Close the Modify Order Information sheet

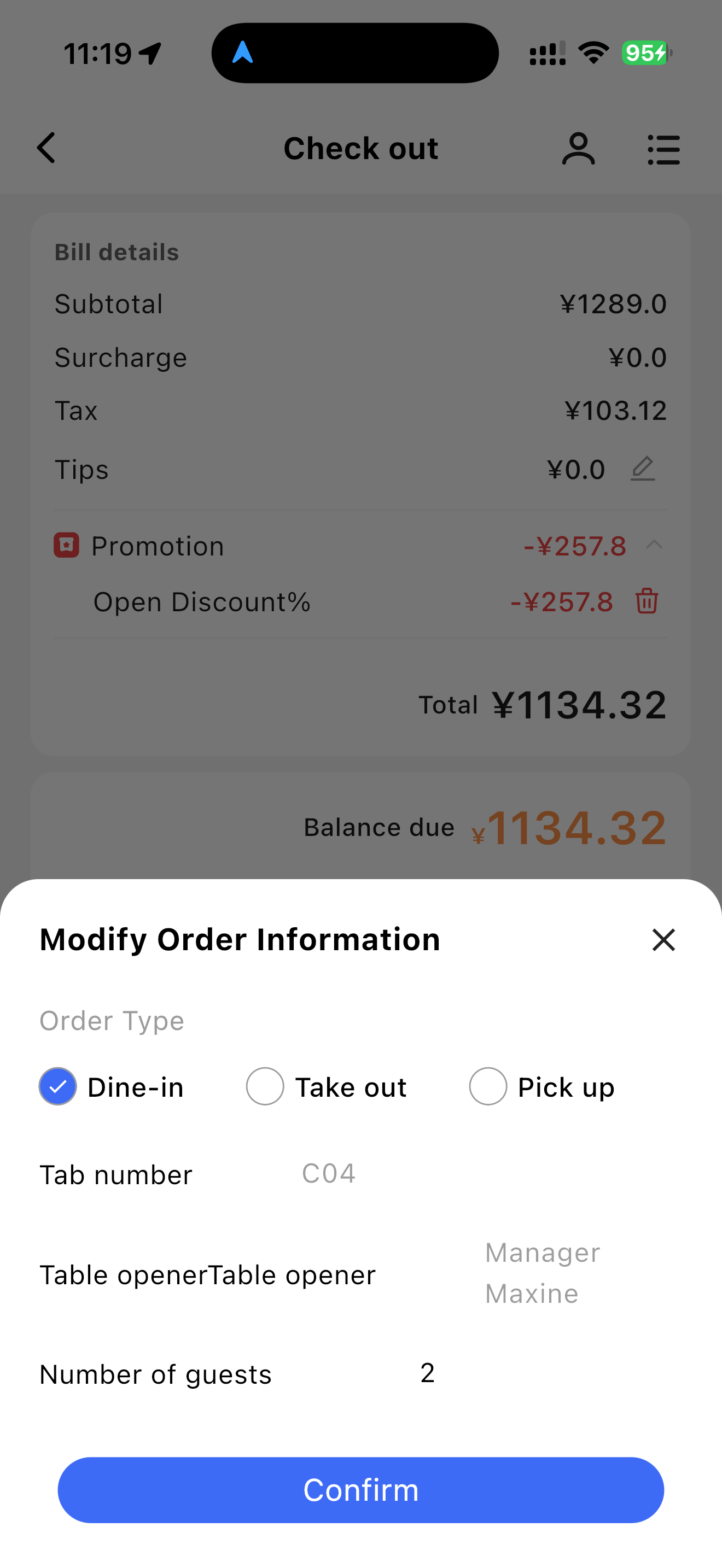point(663,940)
